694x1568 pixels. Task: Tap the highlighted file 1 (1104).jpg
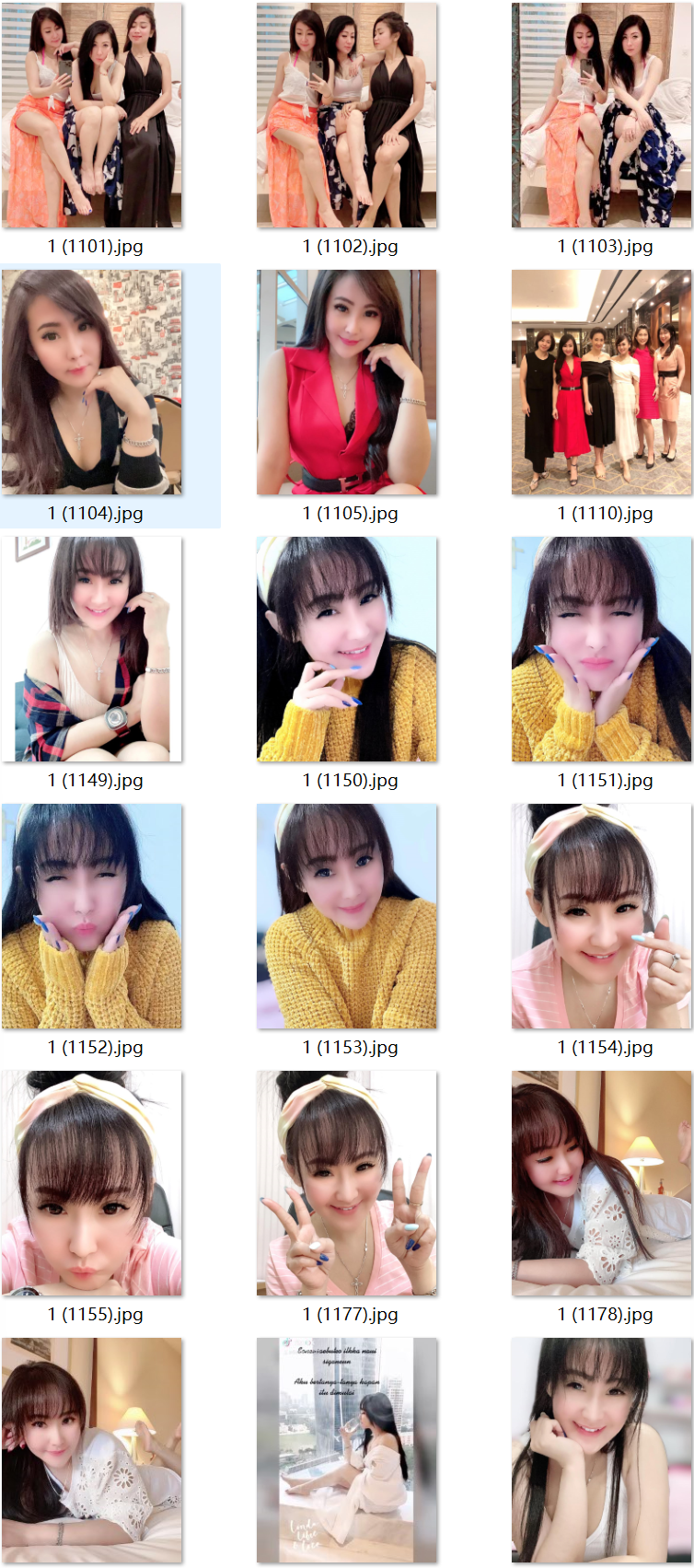click(x=92, y=382)
